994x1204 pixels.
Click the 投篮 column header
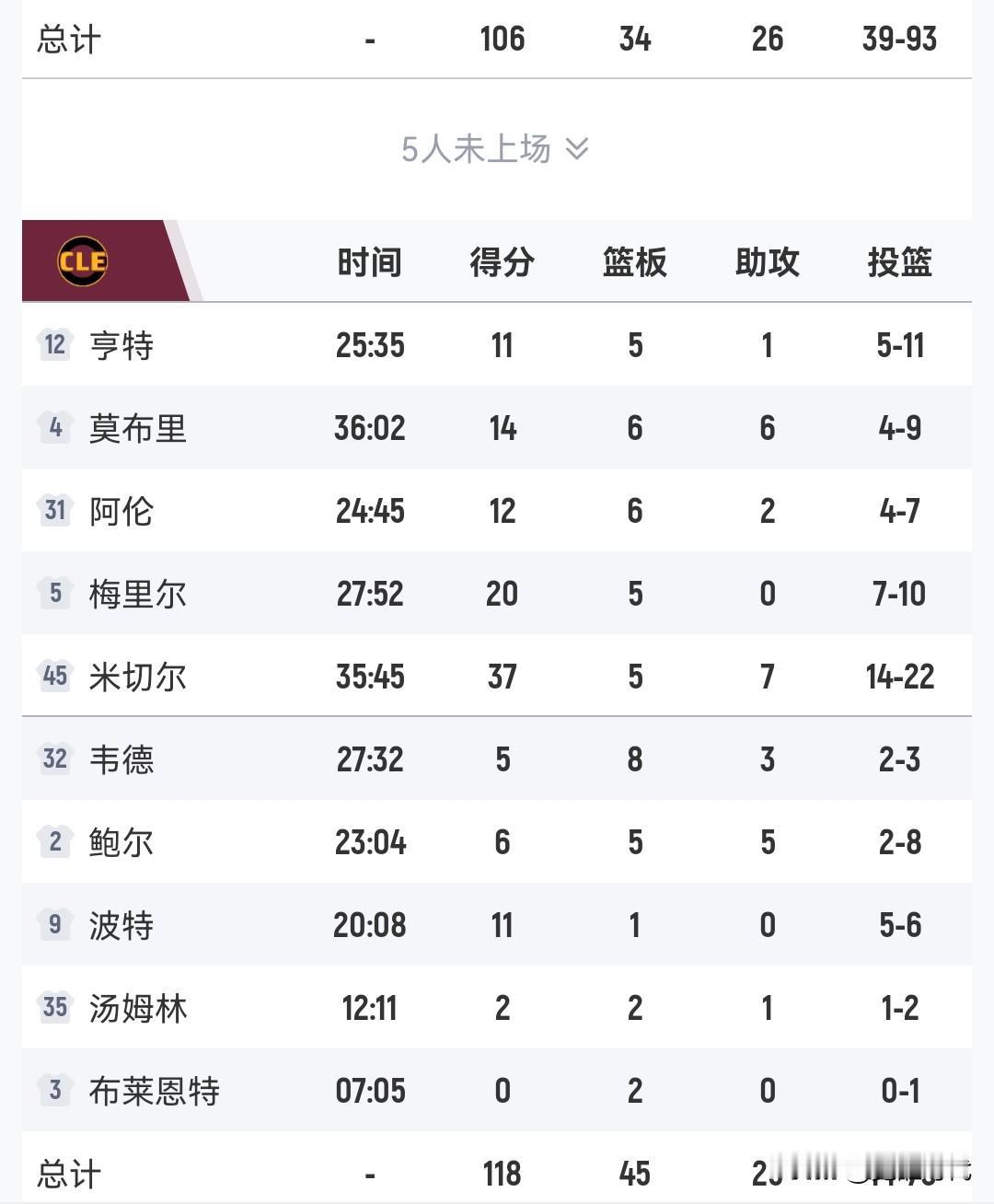click(x=901, y=261)
